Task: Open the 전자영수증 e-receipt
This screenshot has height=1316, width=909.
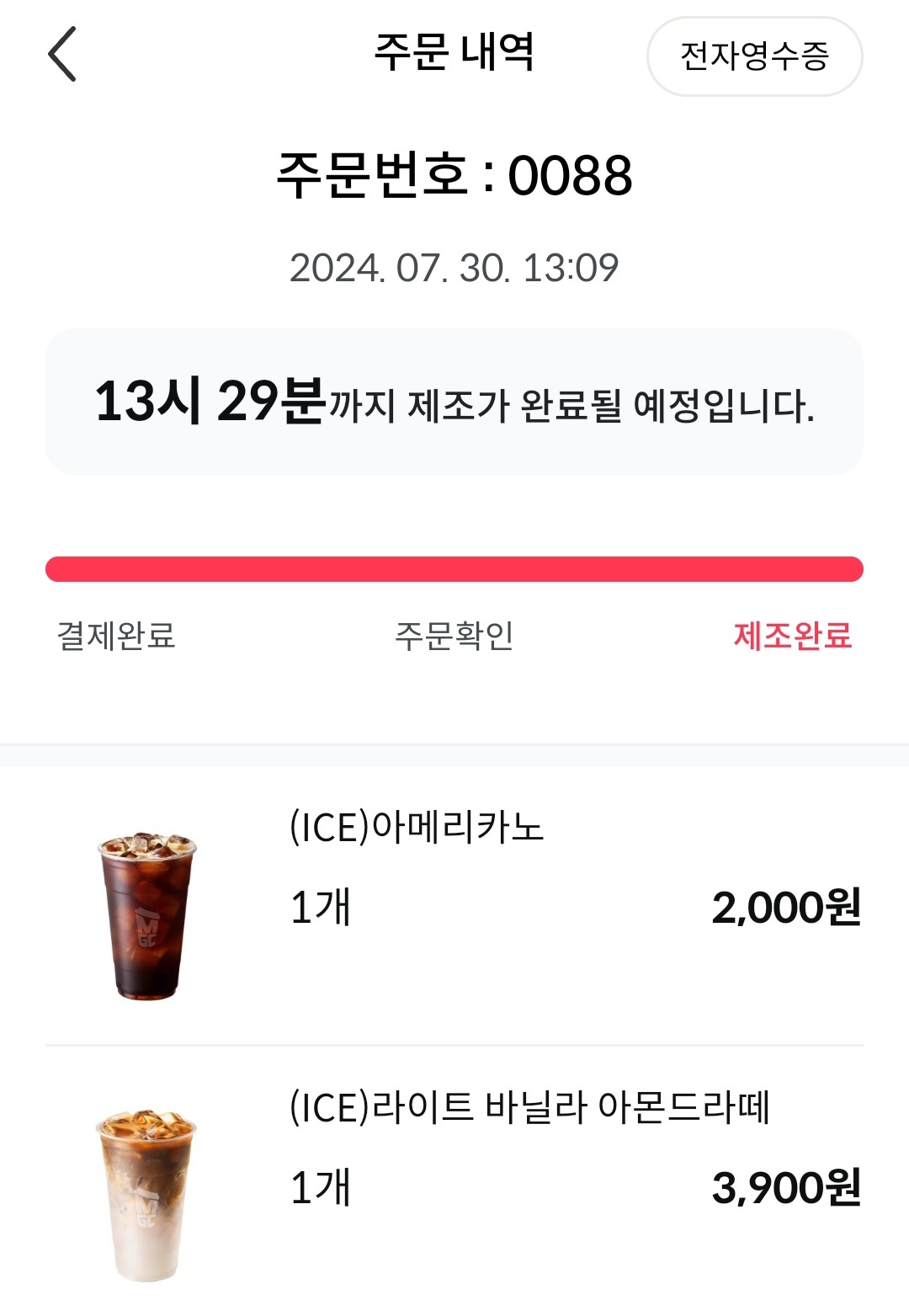Action: pos(754,56)
